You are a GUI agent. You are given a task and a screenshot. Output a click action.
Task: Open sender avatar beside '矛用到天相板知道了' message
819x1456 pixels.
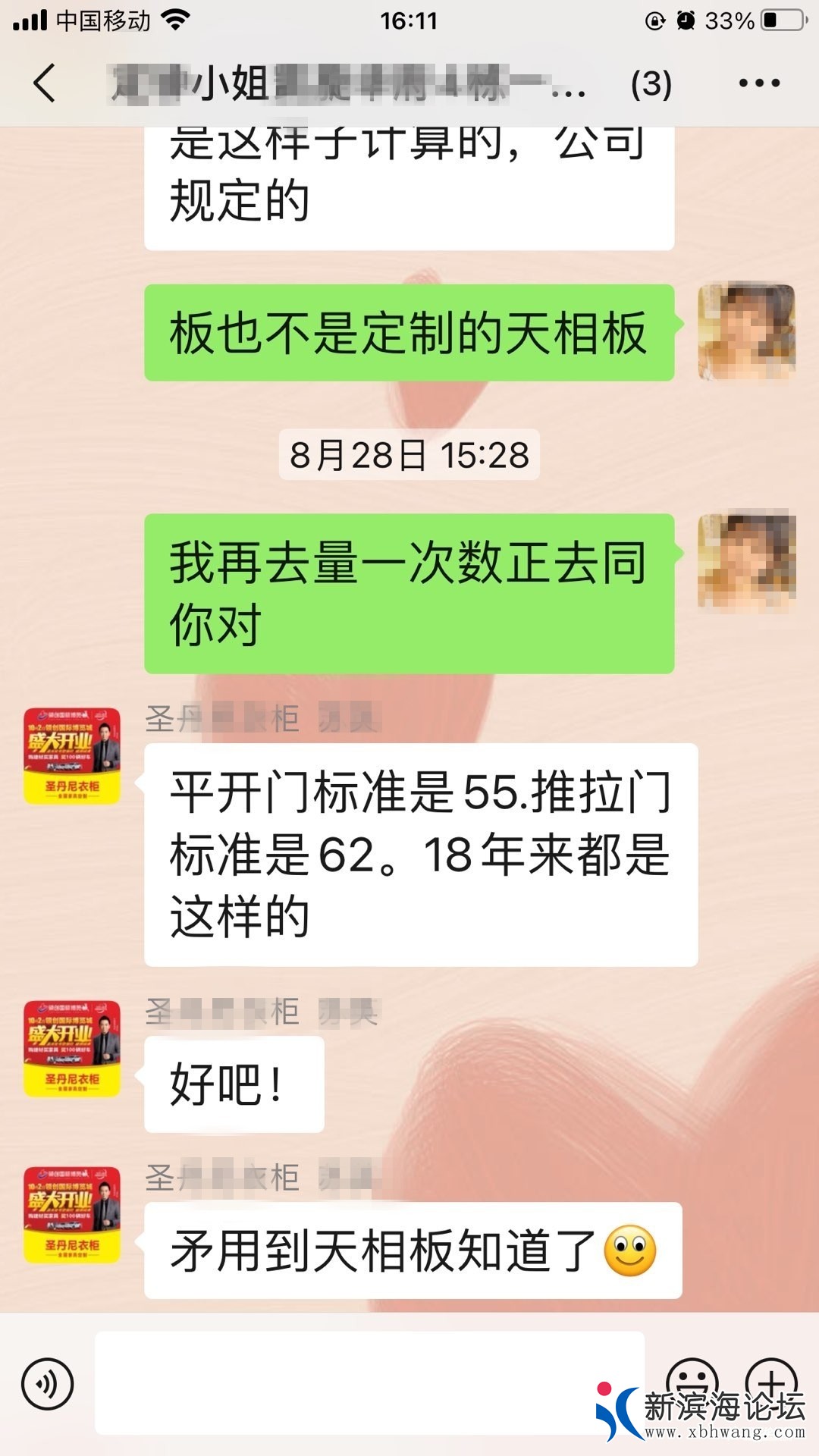[72, 1215]
